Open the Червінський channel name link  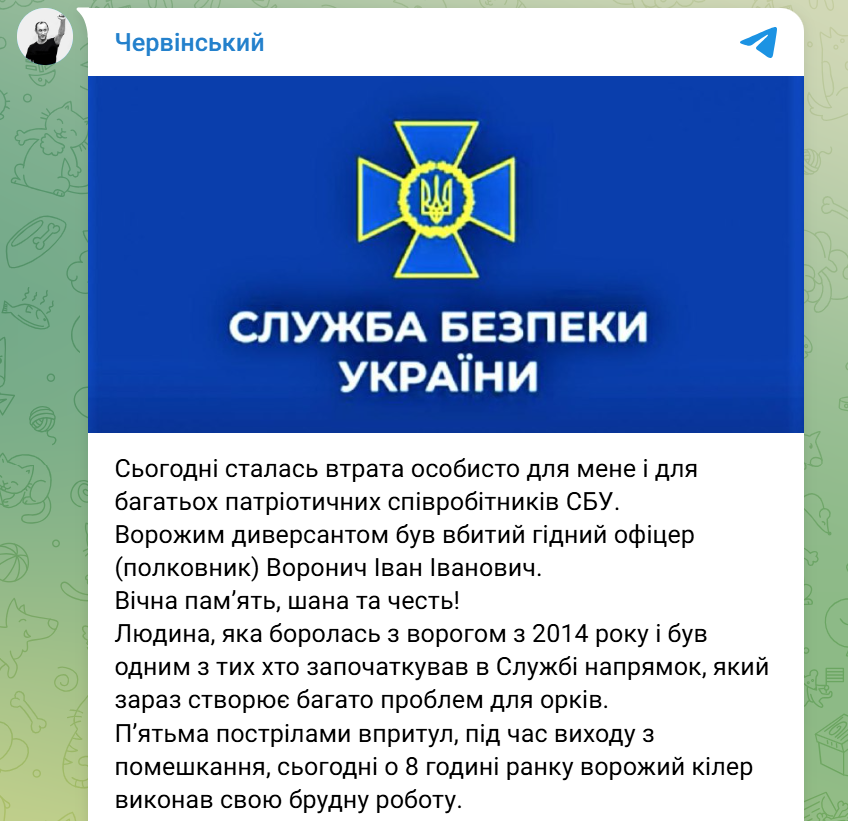189,43
